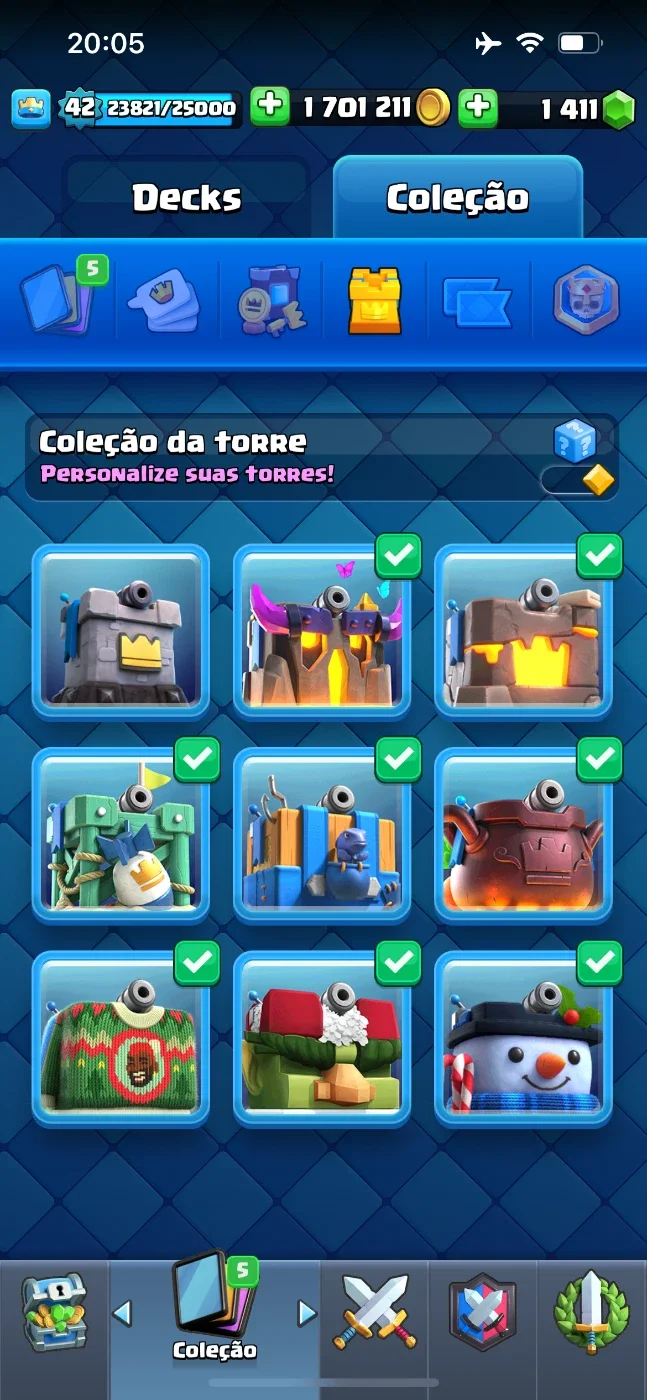Choose the ugly Christmas sweater tower skin
The image size is (647, 1400).
[121, 1037]
